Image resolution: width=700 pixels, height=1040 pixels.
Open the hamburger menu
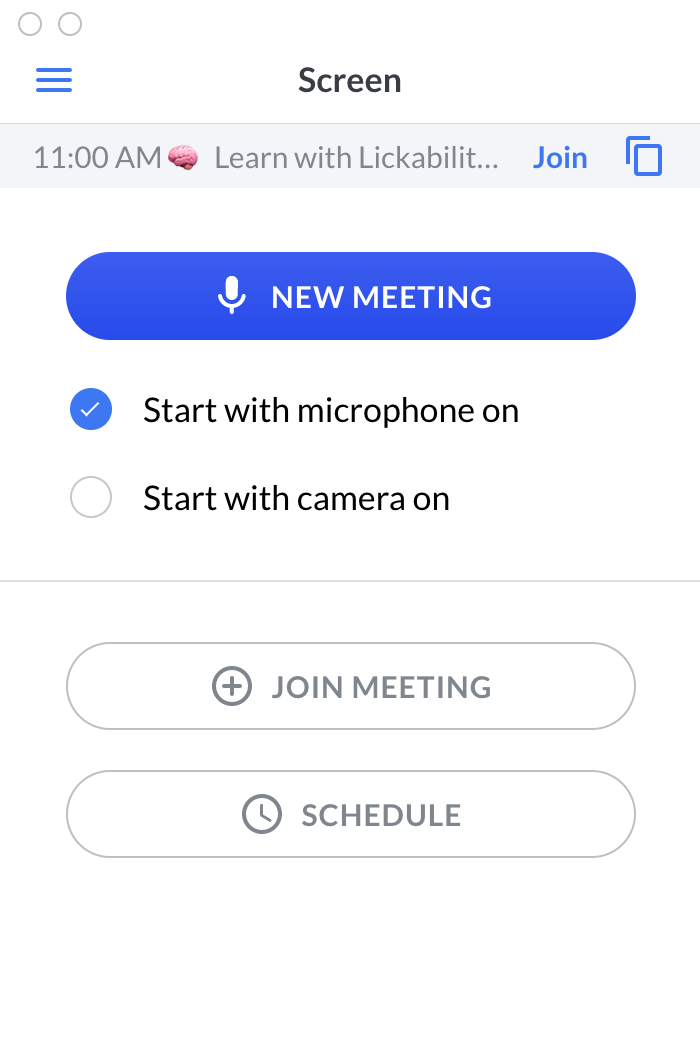54,81
